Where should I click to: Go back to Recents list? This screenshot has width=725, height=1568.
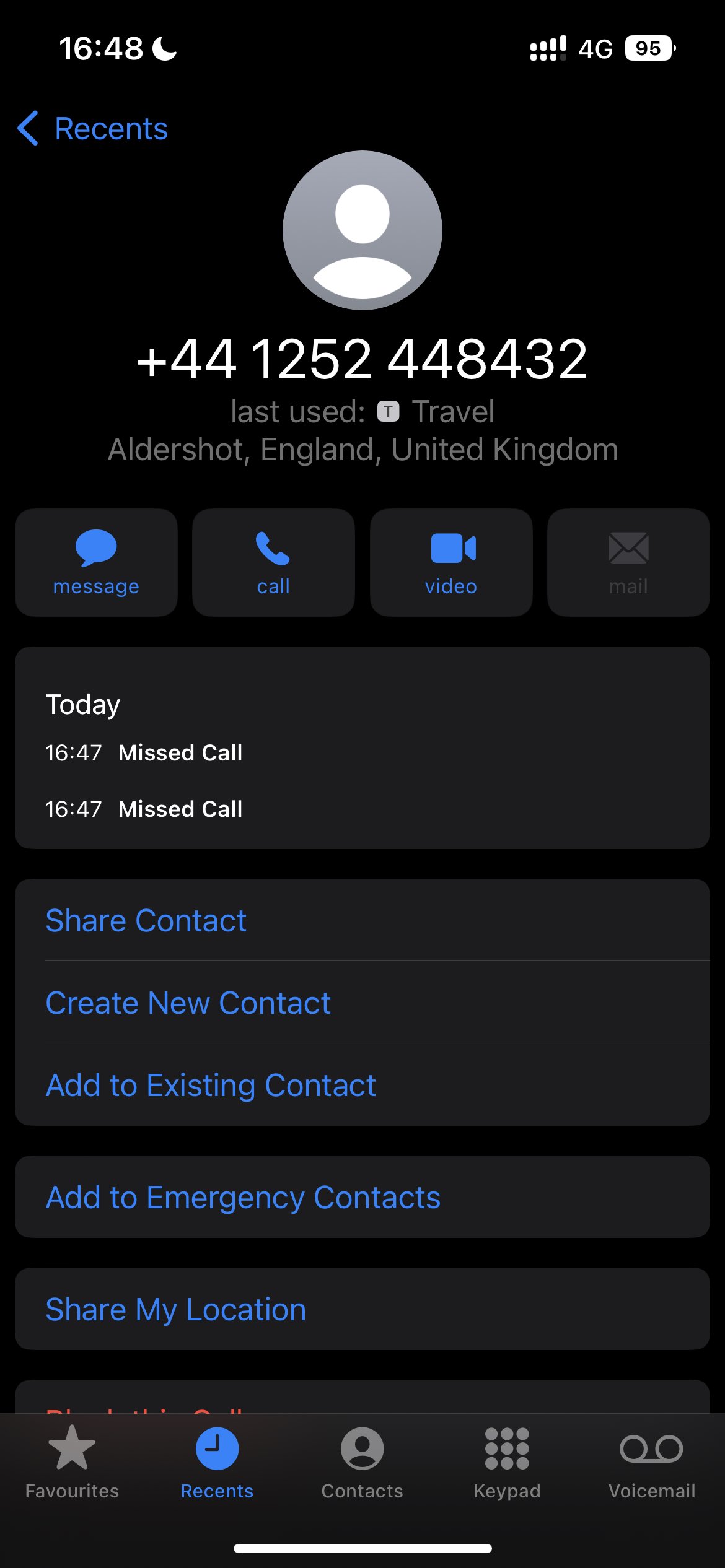pos(93,129)
